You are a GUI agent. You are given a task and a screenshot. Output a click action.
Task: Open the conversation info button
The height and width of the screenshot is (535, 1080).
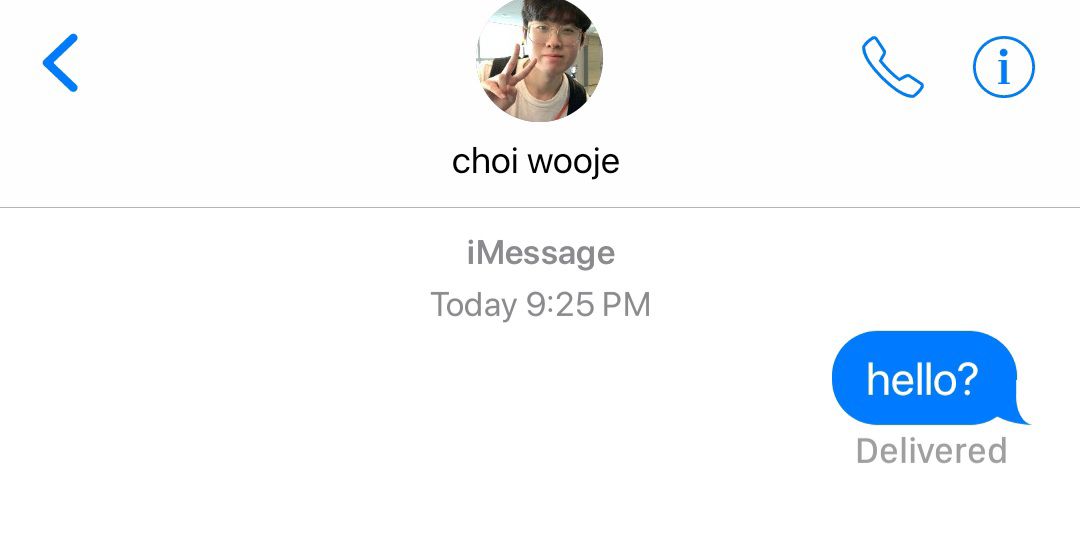(1003, 67)
